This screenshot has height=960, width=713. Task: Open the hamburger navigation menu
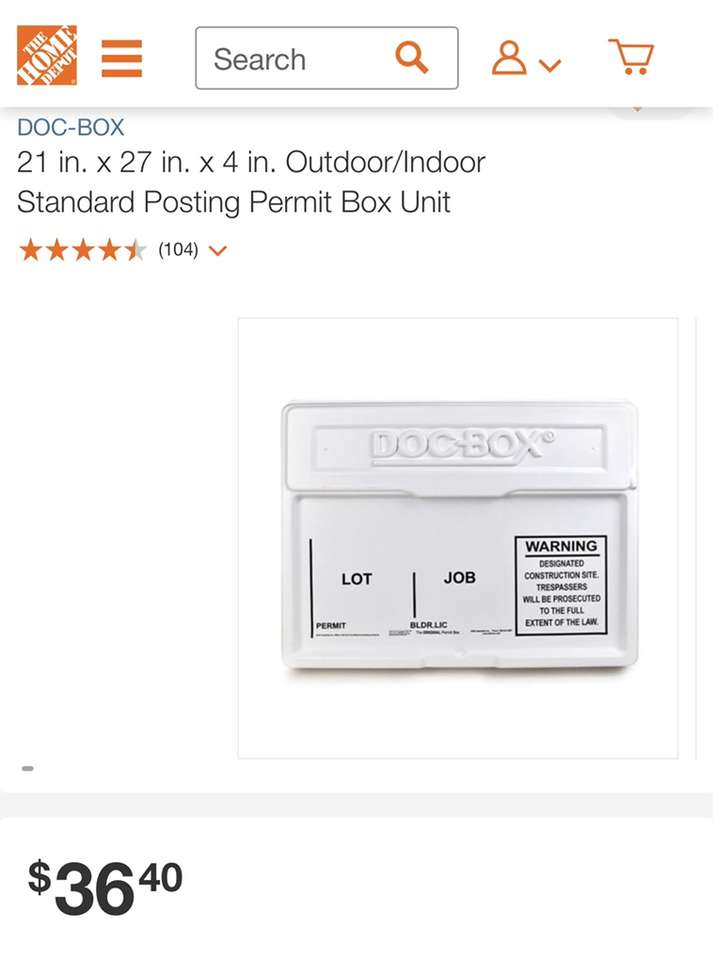click(x=122, y=58)
